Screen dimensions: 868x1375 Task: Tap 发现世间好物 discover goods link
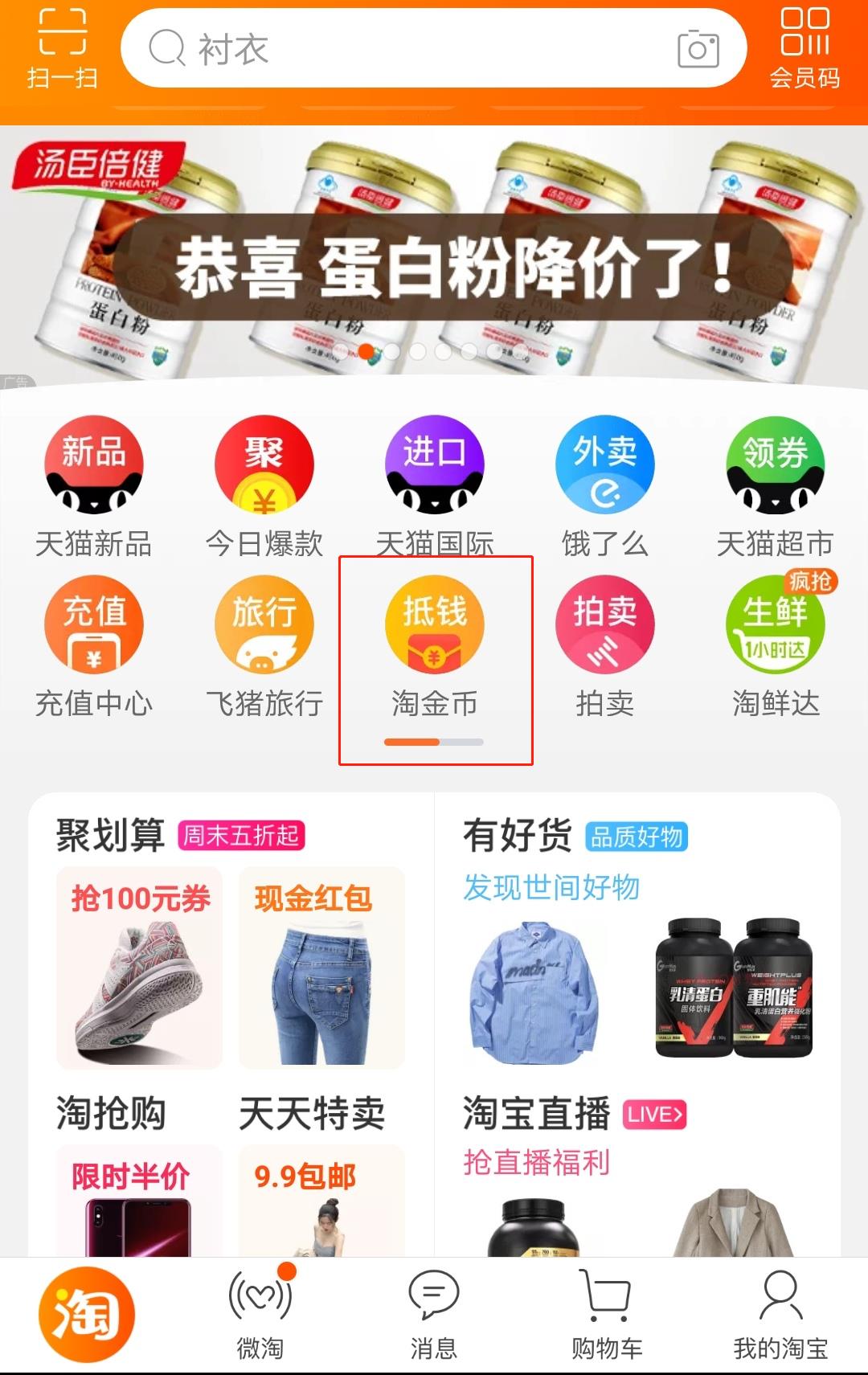[x=551, y=888]
